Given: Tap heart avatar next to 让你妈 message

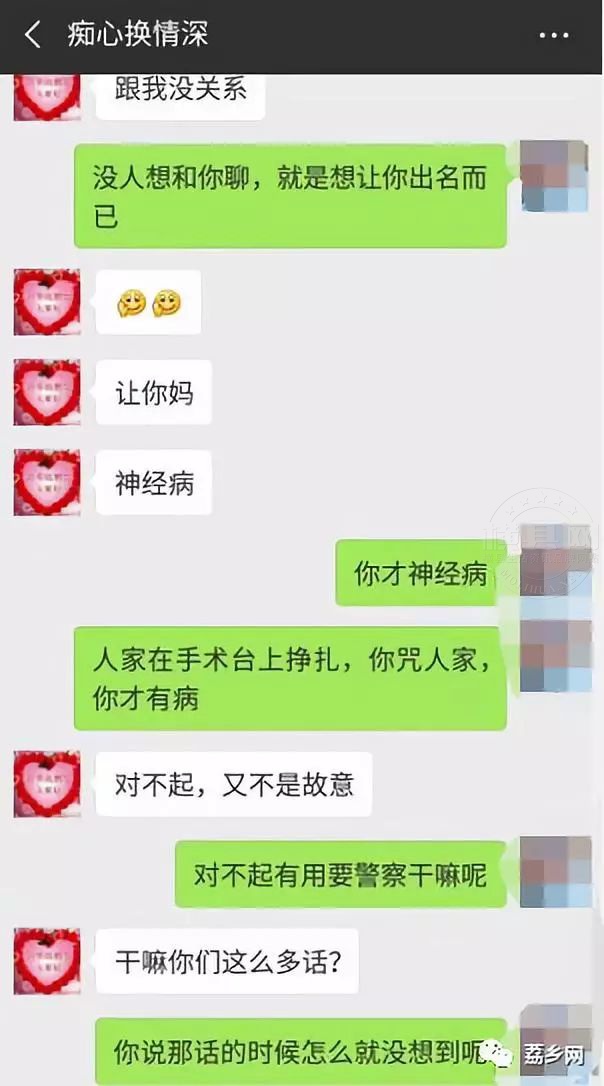Looking at the screenshot, I should (x=47, y=393).
